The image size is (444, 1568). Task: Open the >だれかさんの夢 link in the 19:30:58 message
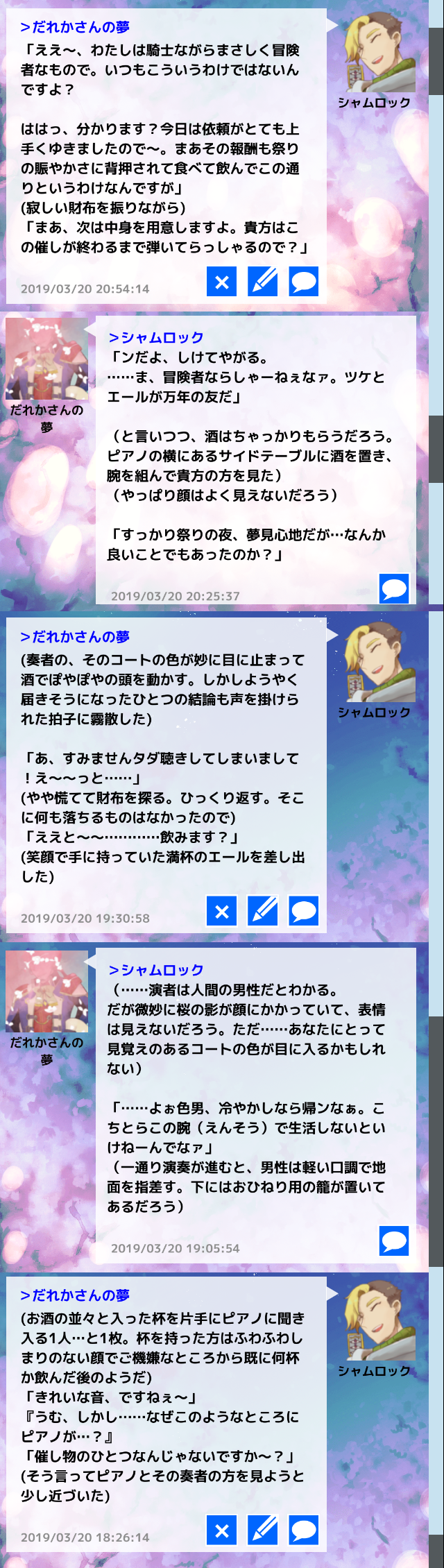pos(75,636)
